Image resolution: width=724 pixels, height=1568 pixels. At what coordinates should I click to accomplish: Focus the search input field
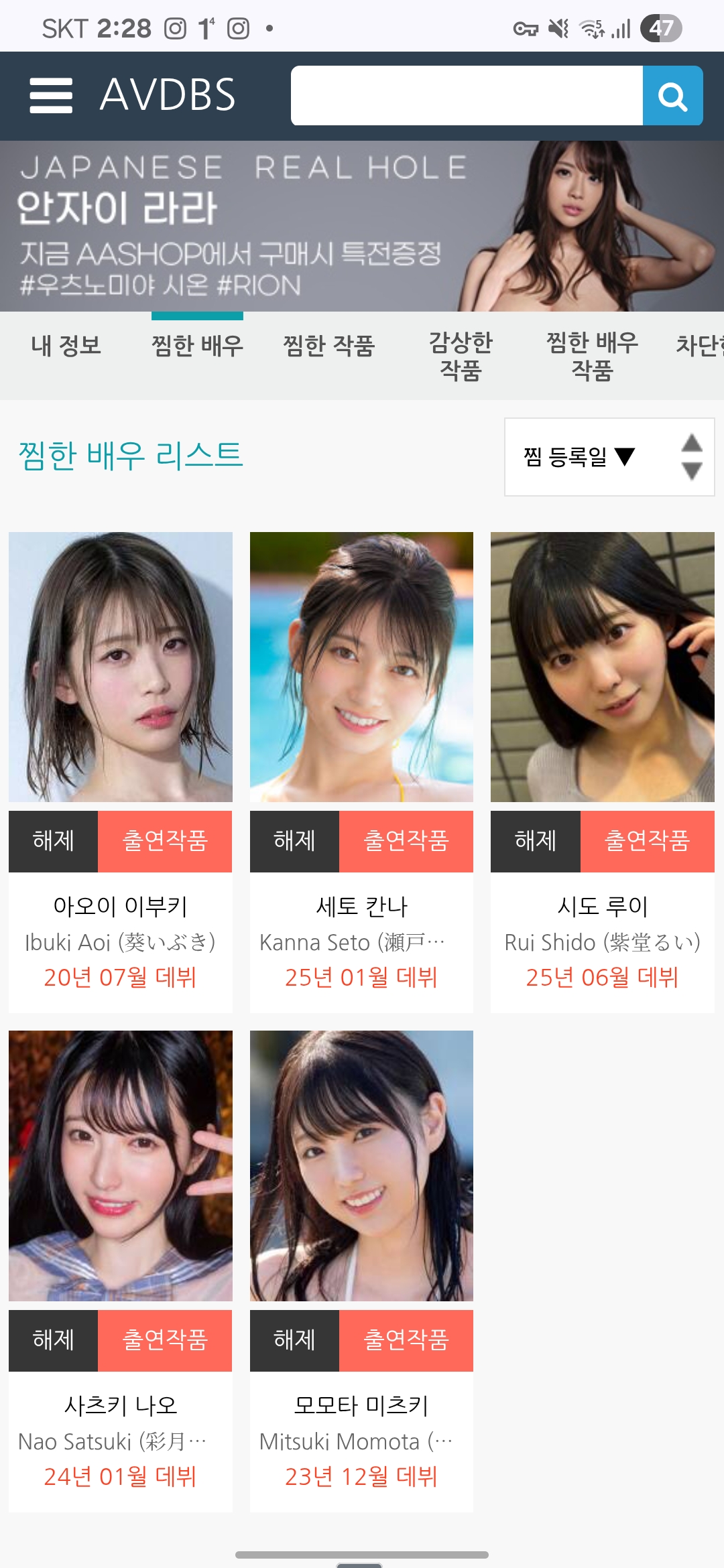pos(467,96)
